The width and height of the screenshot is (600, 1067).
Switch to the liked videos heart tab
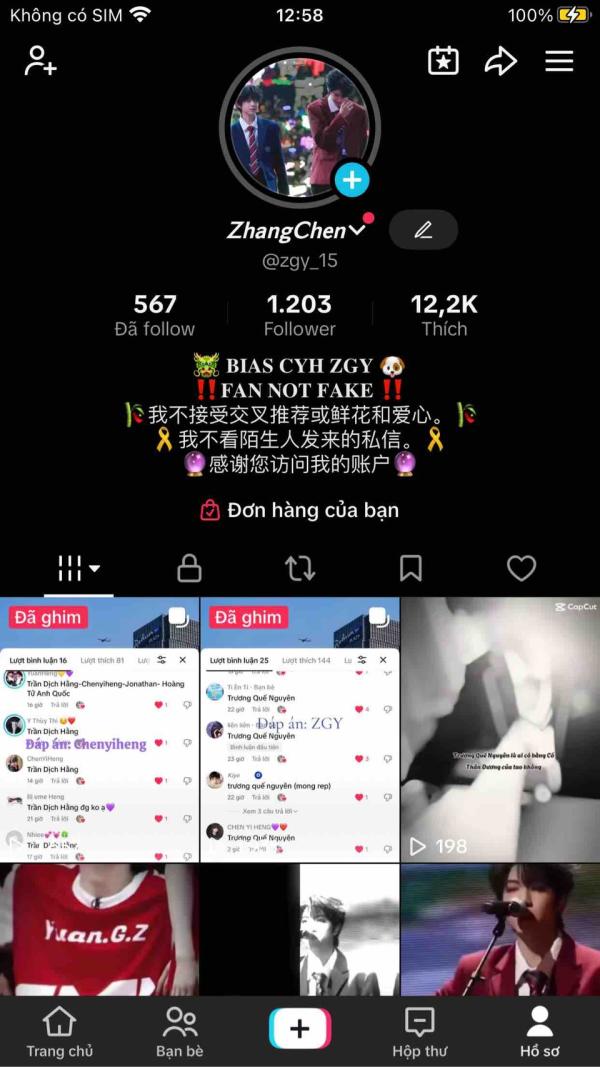coord(522,568)
